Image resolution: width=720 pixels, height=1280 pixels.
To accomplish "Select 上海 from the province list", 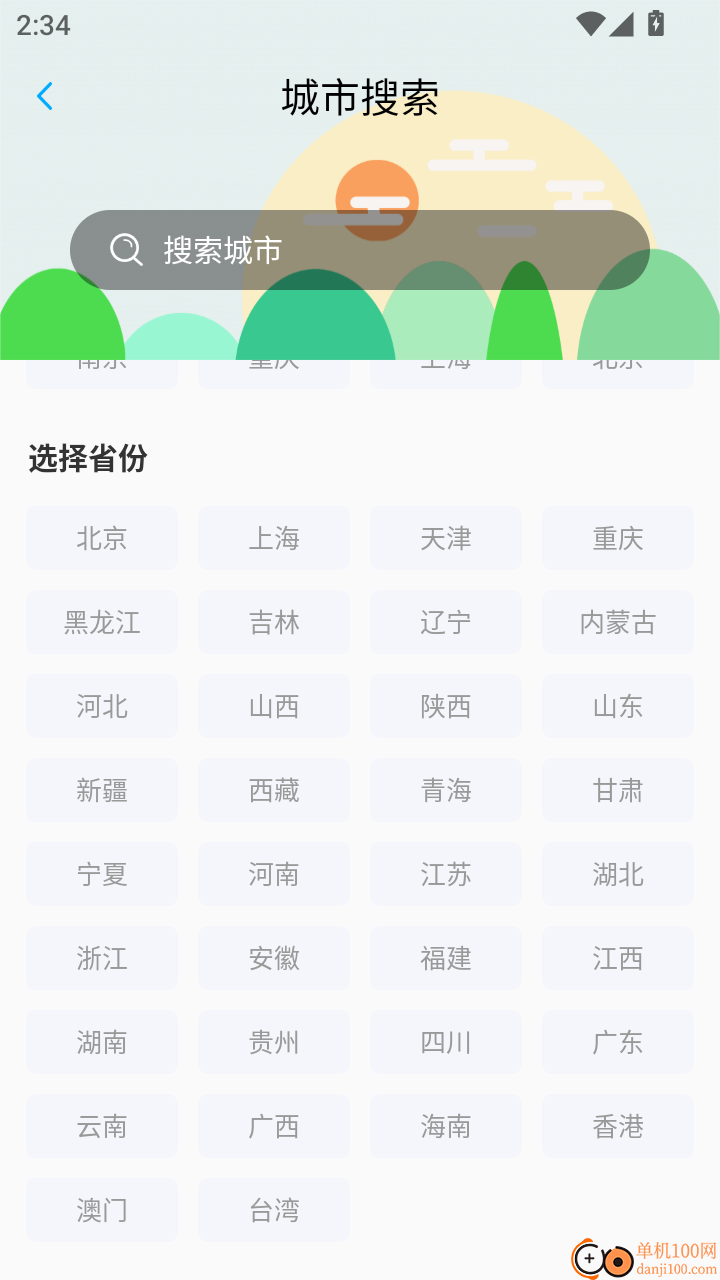I will coord(274,538).
